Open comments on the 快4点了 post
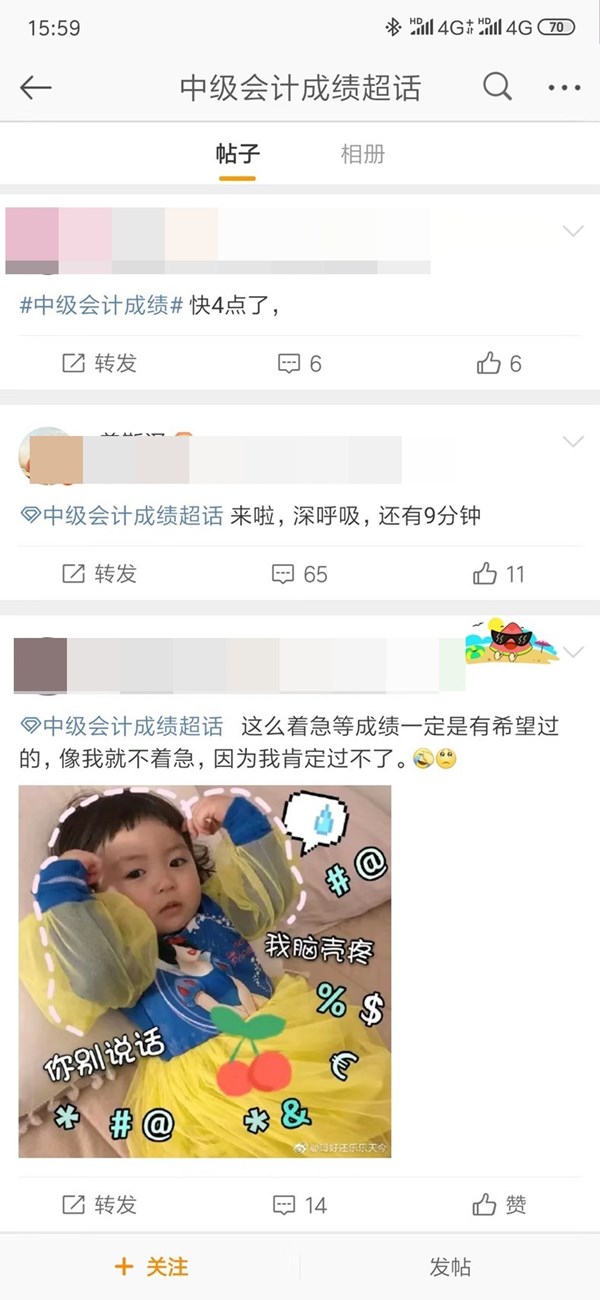The height and width of the screenshot is (1300, 600). pos(300,363)
